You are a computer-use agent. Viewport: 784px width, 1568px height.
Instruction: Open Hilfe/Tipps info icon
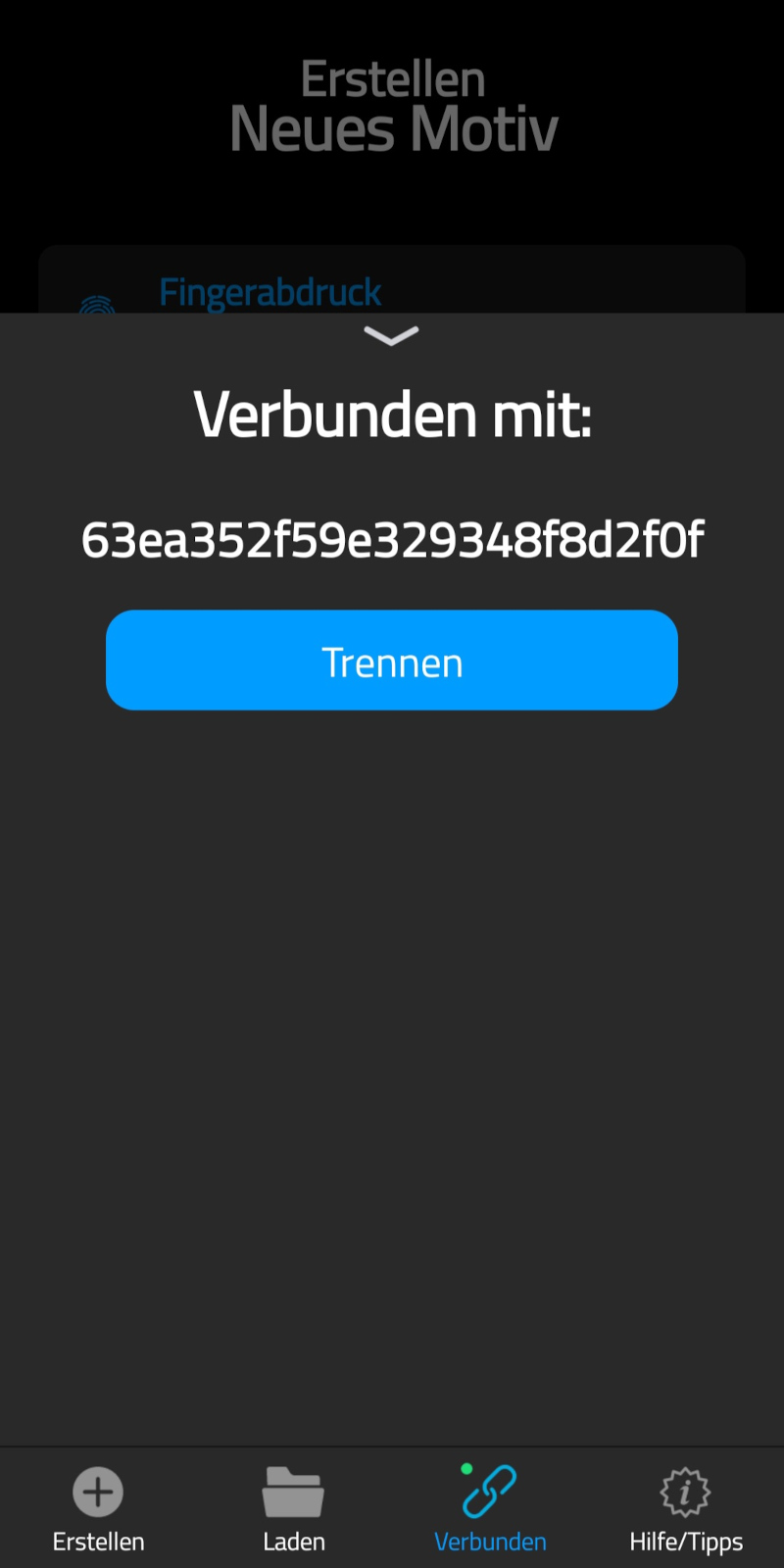click(685, 1493)
